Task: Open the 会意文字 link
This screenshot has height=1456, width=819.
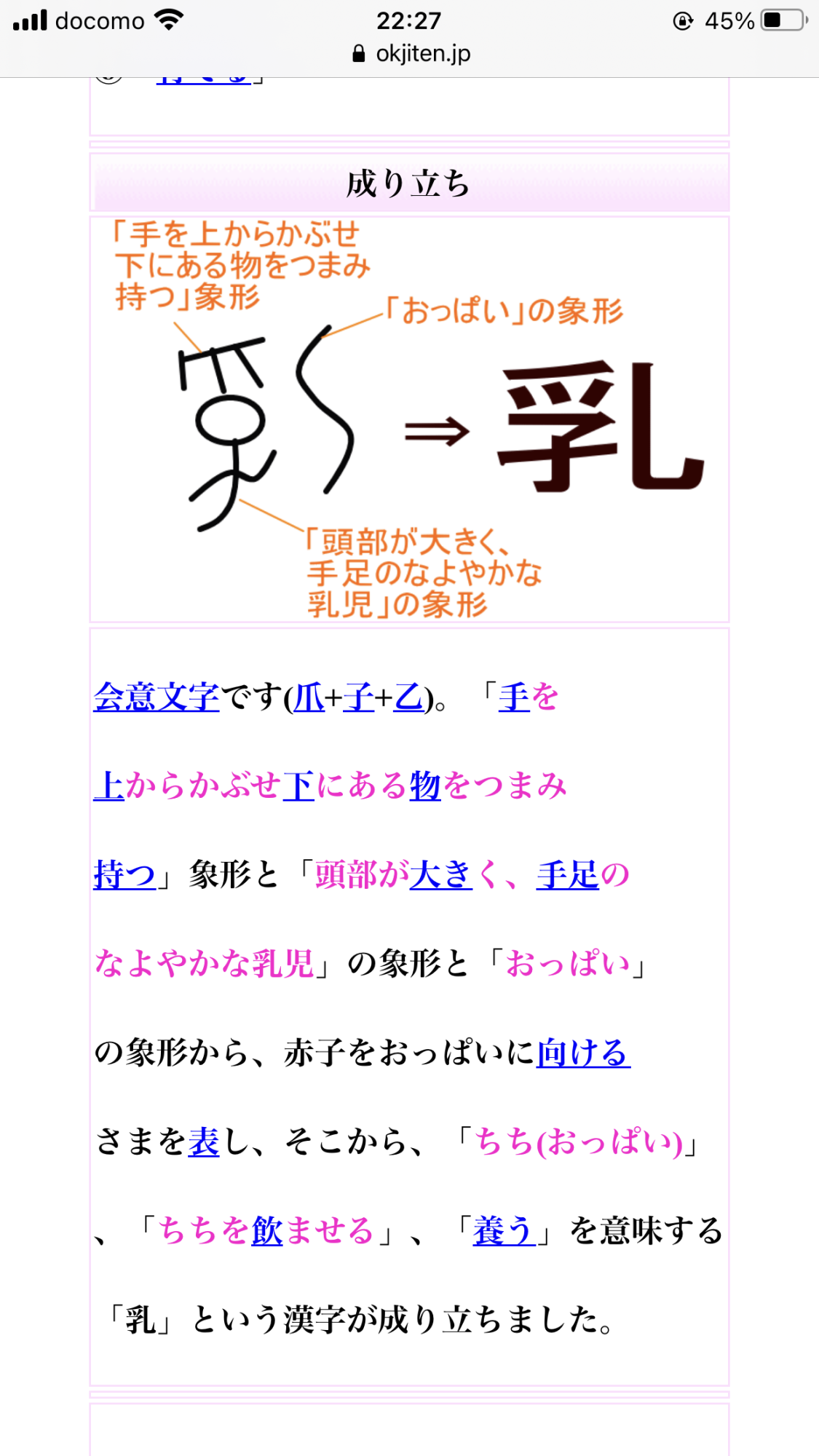Action: pyautogui.click(x=156, y=697)
